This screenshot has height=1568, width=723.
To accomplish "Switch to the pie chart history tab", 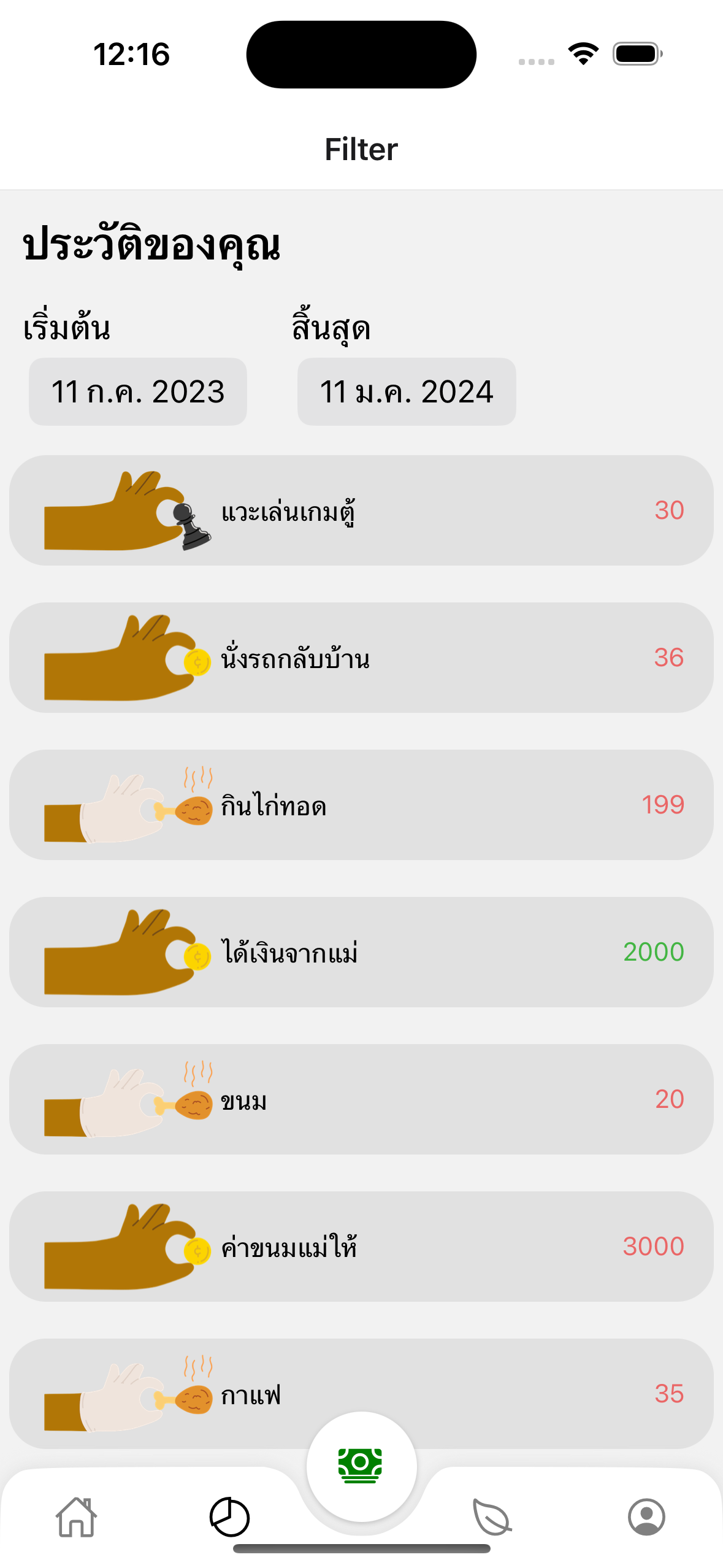I will pos(229,1517).
